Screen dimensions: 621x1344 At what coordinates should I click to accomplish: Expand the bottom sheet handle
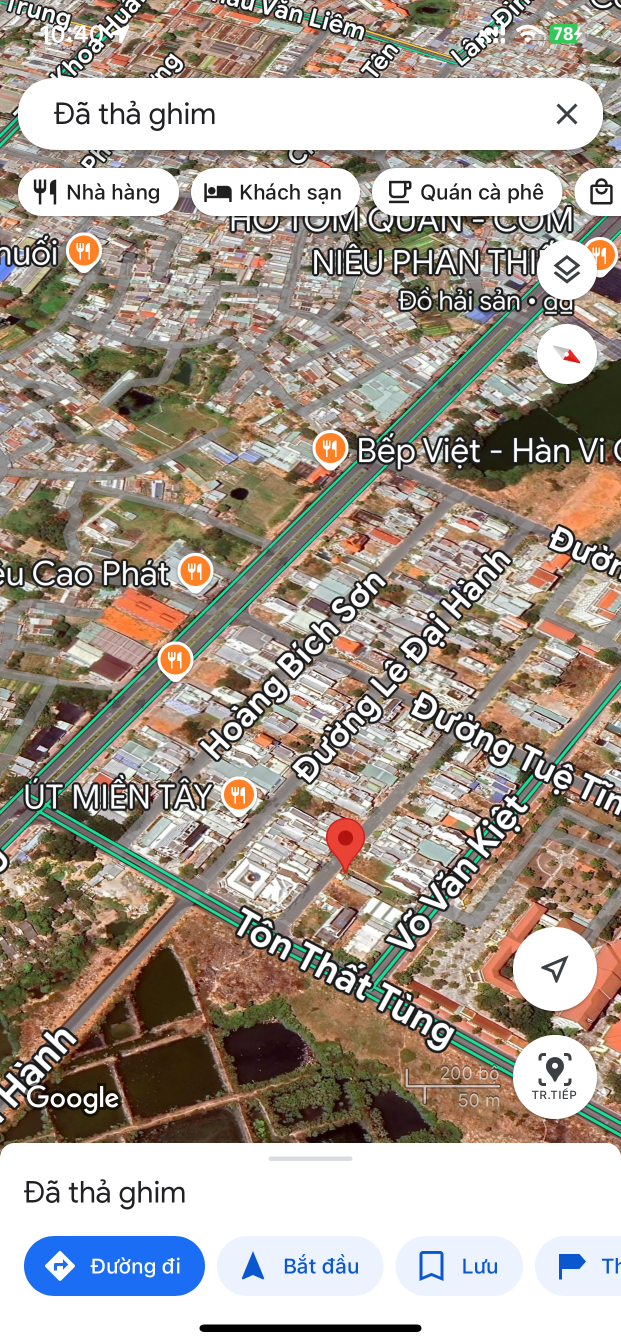(310, 1159)
